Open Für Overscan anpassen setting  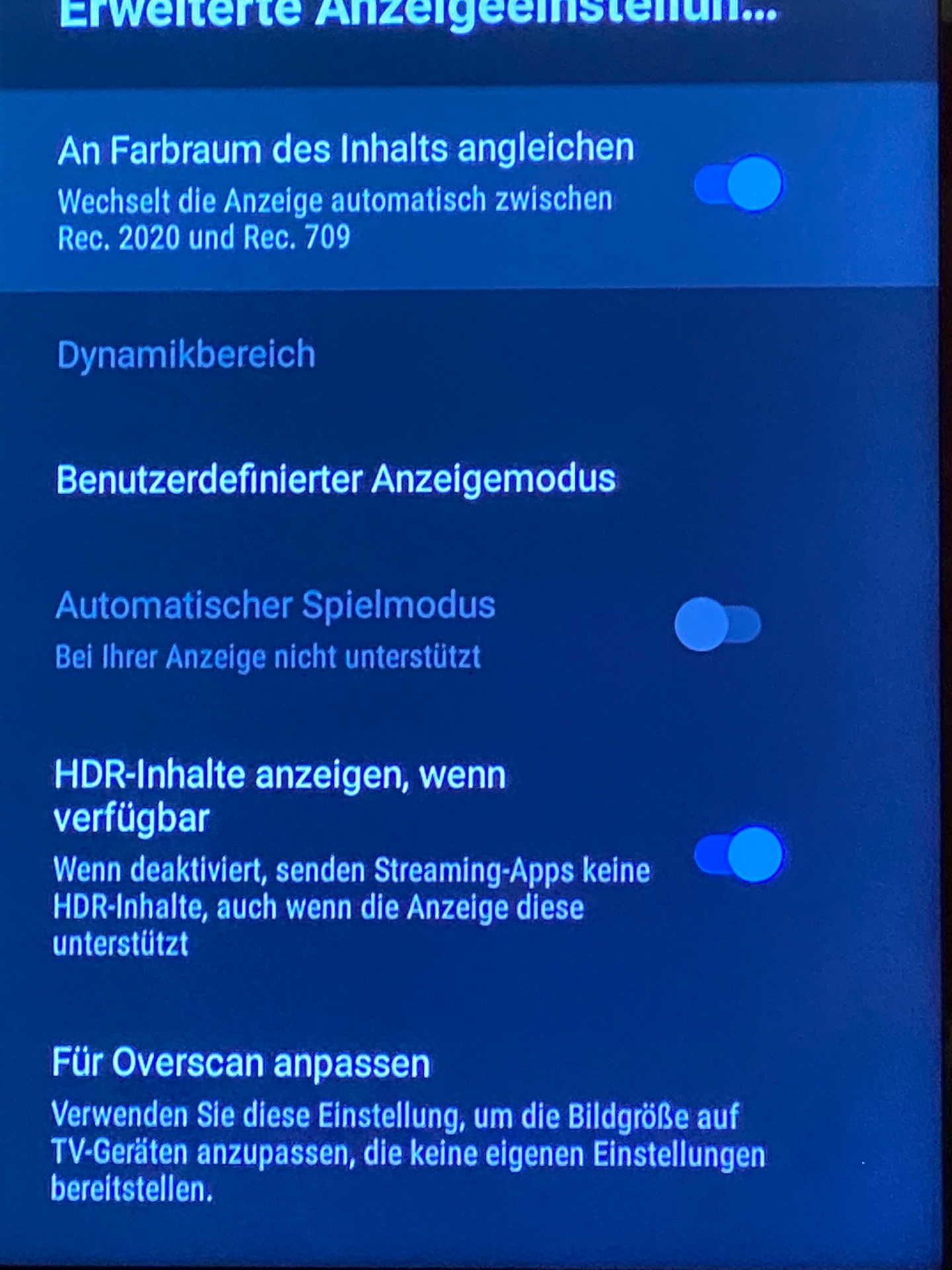click(x=241, y=1064)
